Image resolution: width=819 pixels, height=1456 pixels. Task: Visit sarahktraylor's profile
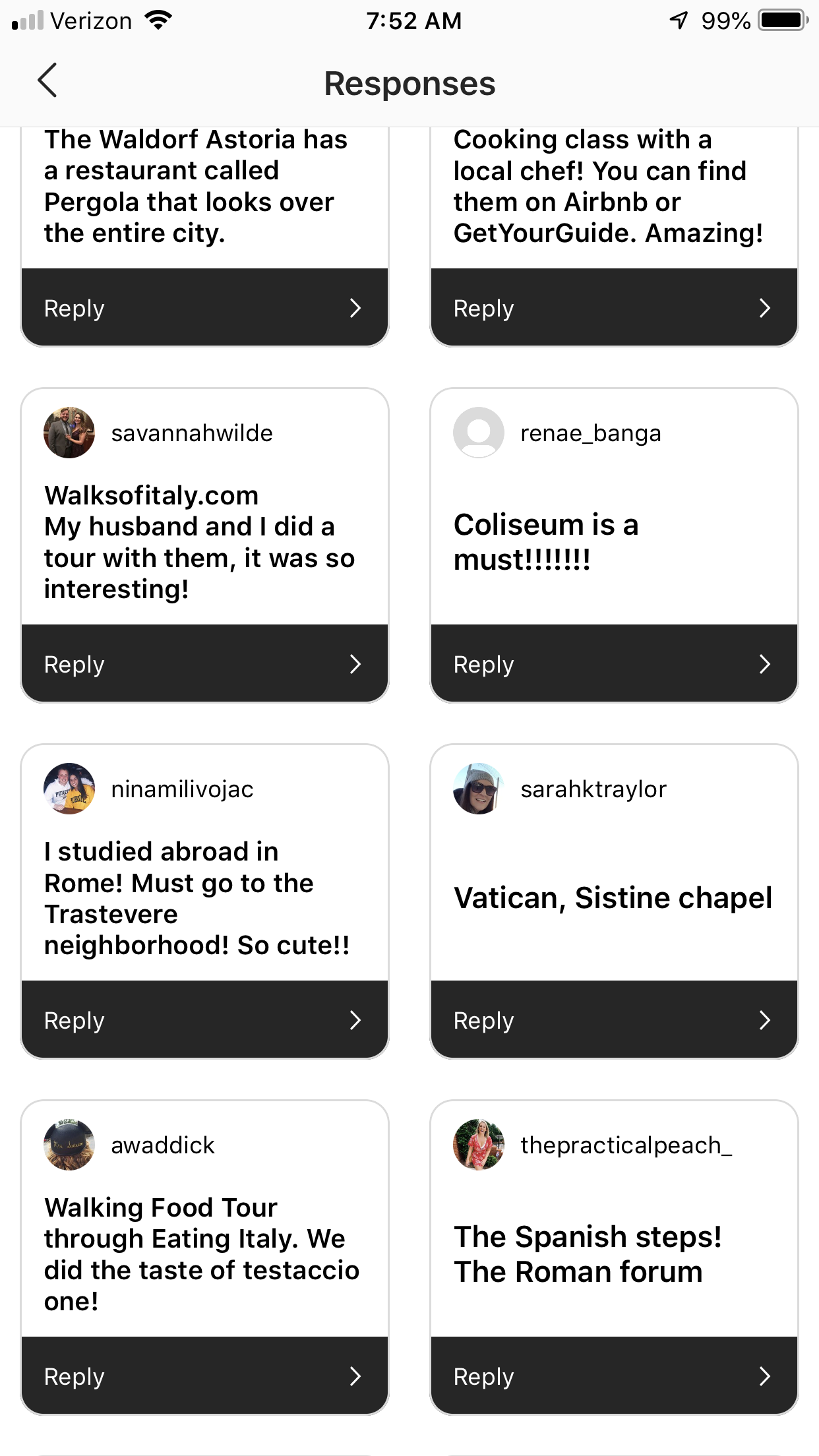(593, 789)
